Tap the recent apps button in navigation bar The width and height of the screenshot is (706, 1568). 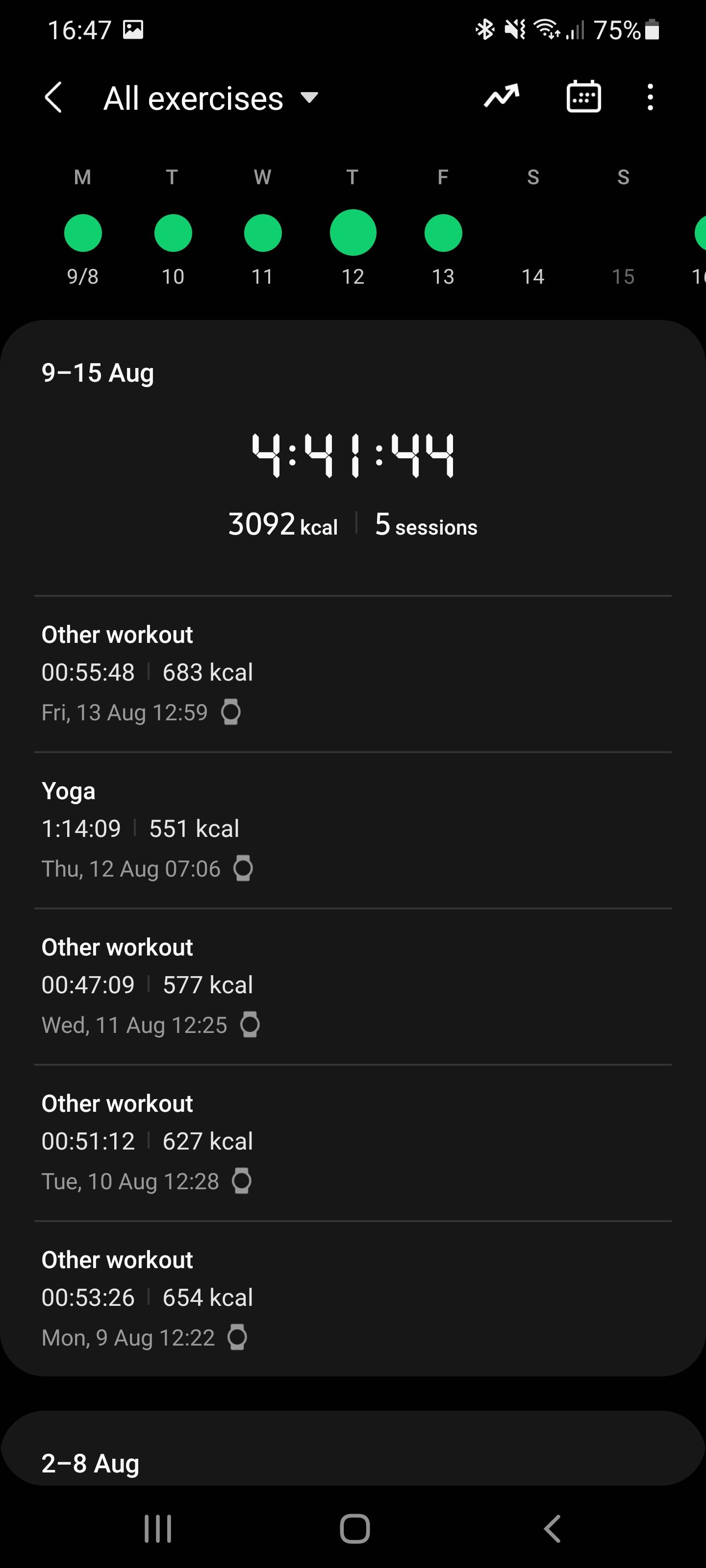[x=158, y=1527]
